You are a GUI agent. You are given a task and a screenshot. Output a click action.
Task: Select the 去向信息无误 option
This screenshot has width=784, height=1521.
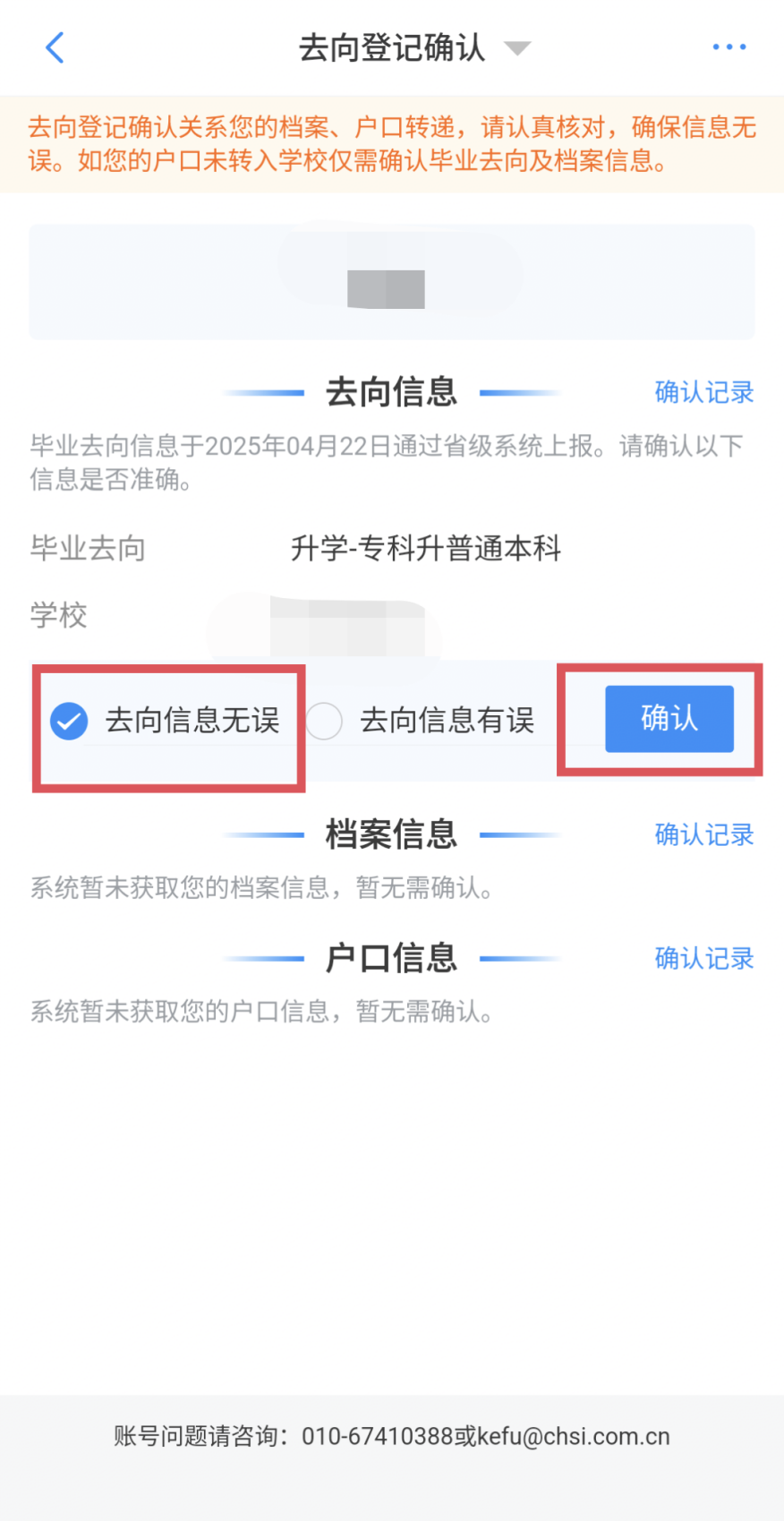tap(70, 721)
